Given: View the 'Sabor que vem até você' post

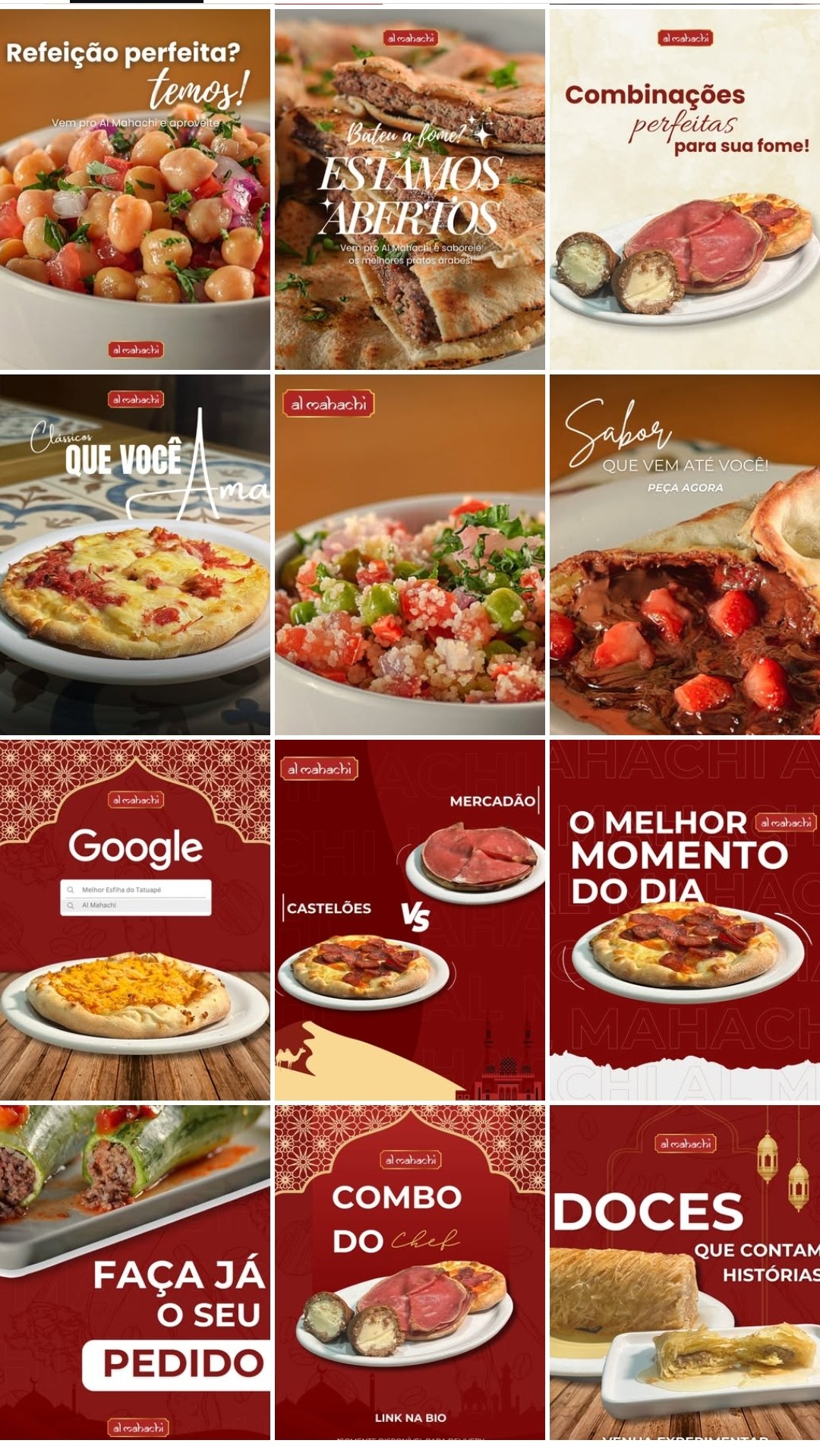Looking at the screenshot, I should (x=685, y=554).
